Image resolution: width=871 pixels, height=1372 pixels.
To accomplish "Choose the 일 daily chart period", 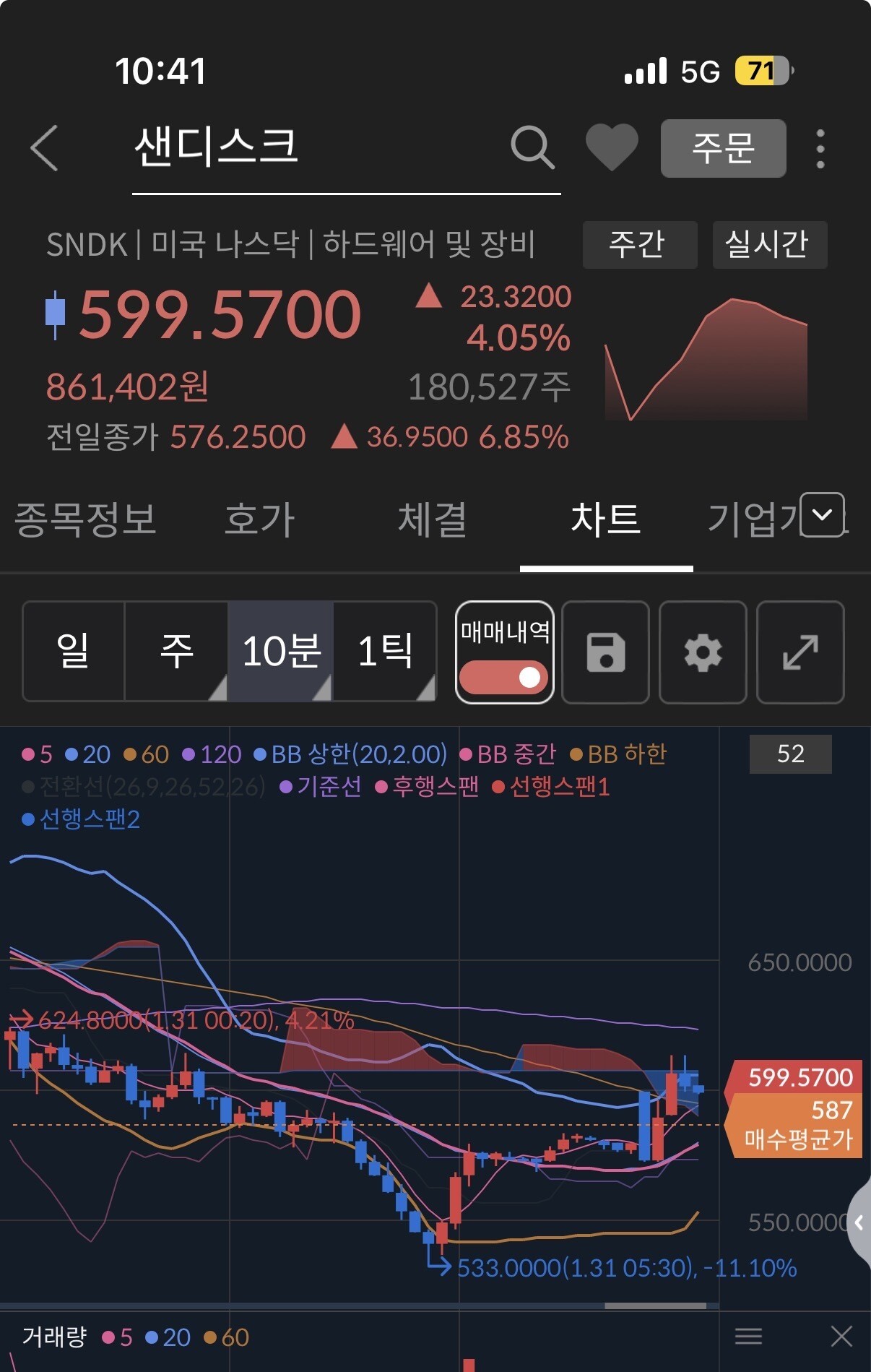I will coord(74,651).
